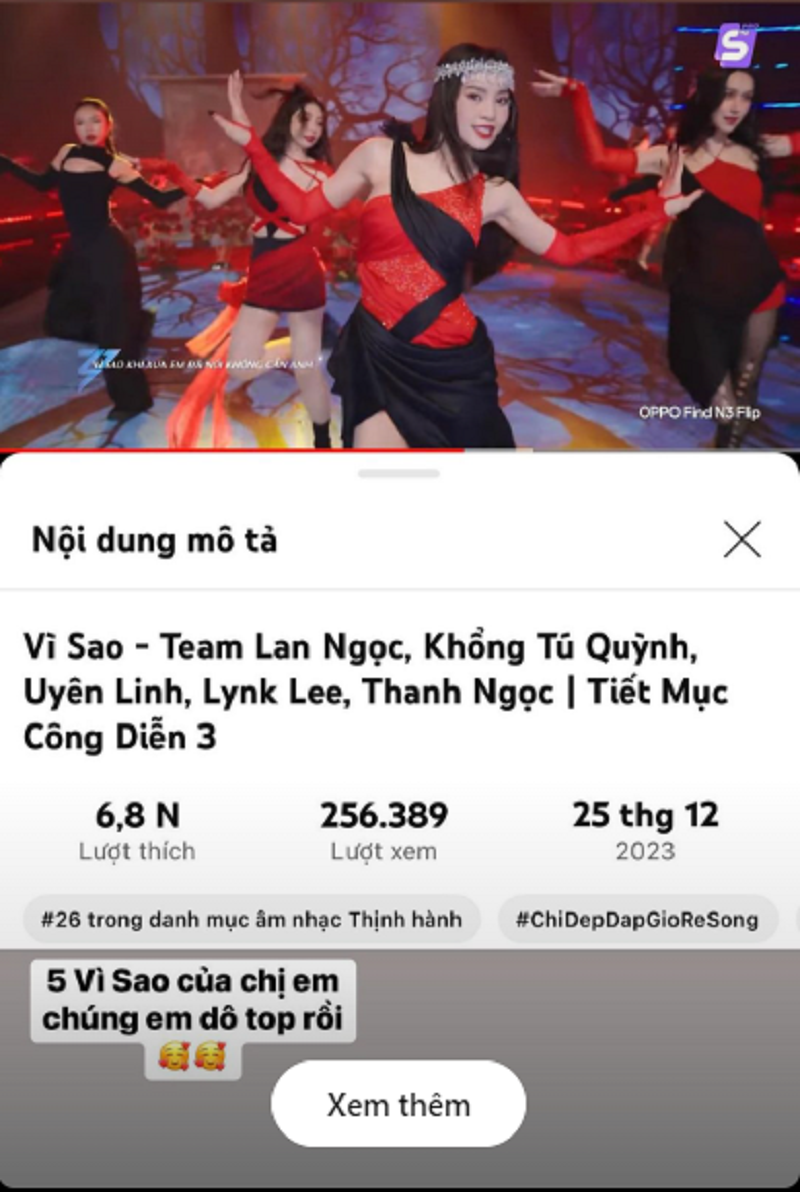
Task: Tap the playing Vì Sao video
Action: (x=400, y=225)
